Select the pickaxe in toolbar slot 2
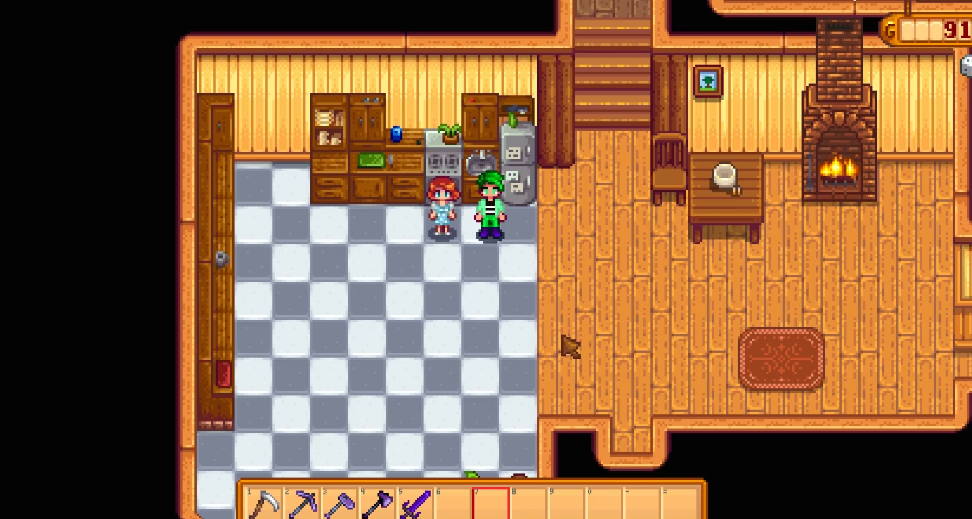 coord(301,504)
